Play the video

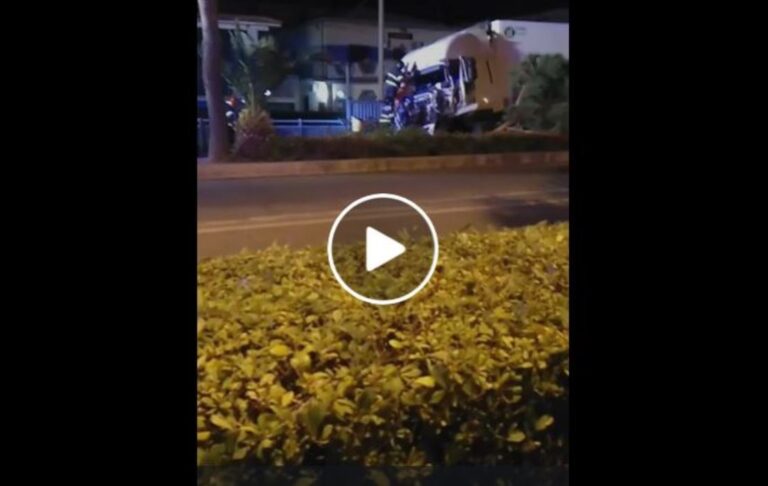click(383, 249)
